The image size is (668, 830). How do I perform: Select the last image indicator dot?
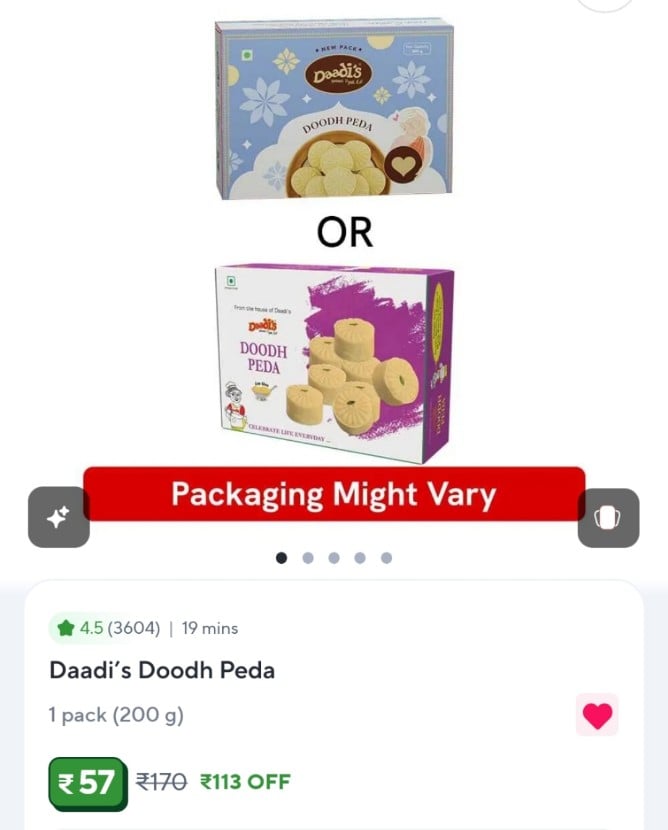pos(387,558)
